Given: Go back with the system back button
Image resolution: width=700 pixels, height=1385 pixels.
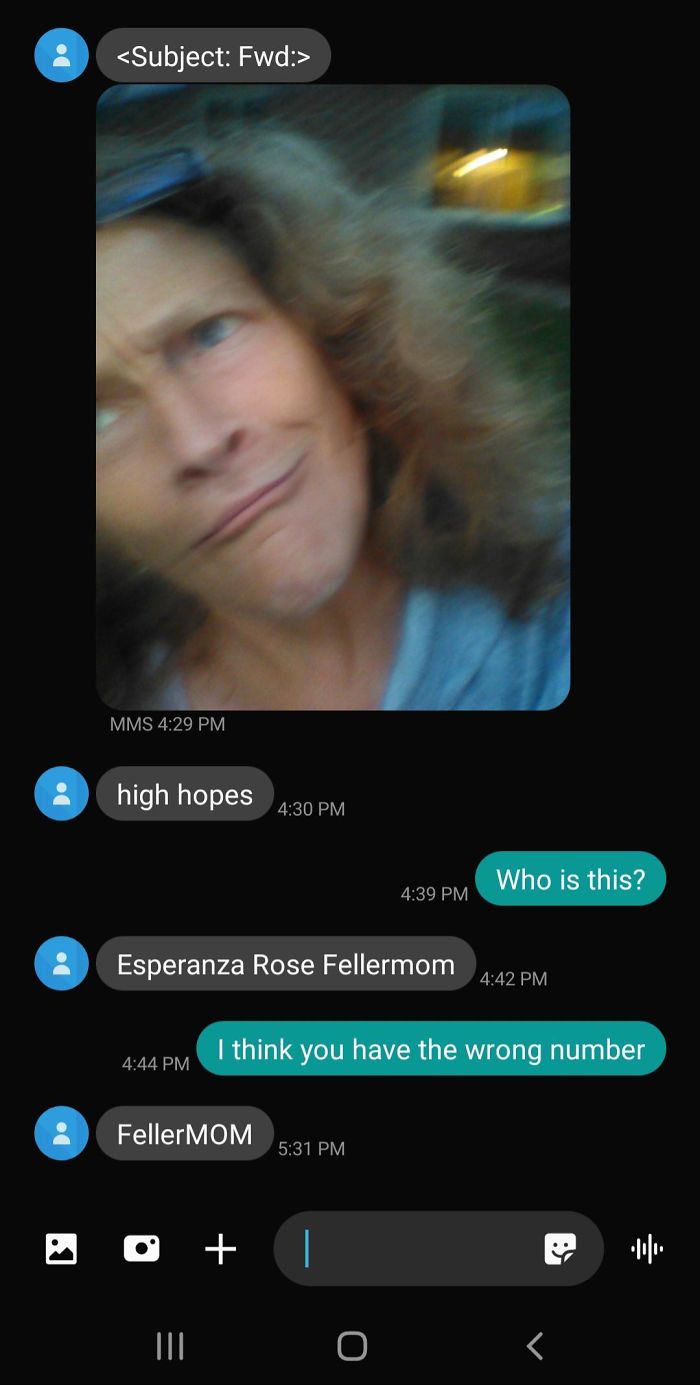Looking at the screenshot, I should (x=535, y=1346).
